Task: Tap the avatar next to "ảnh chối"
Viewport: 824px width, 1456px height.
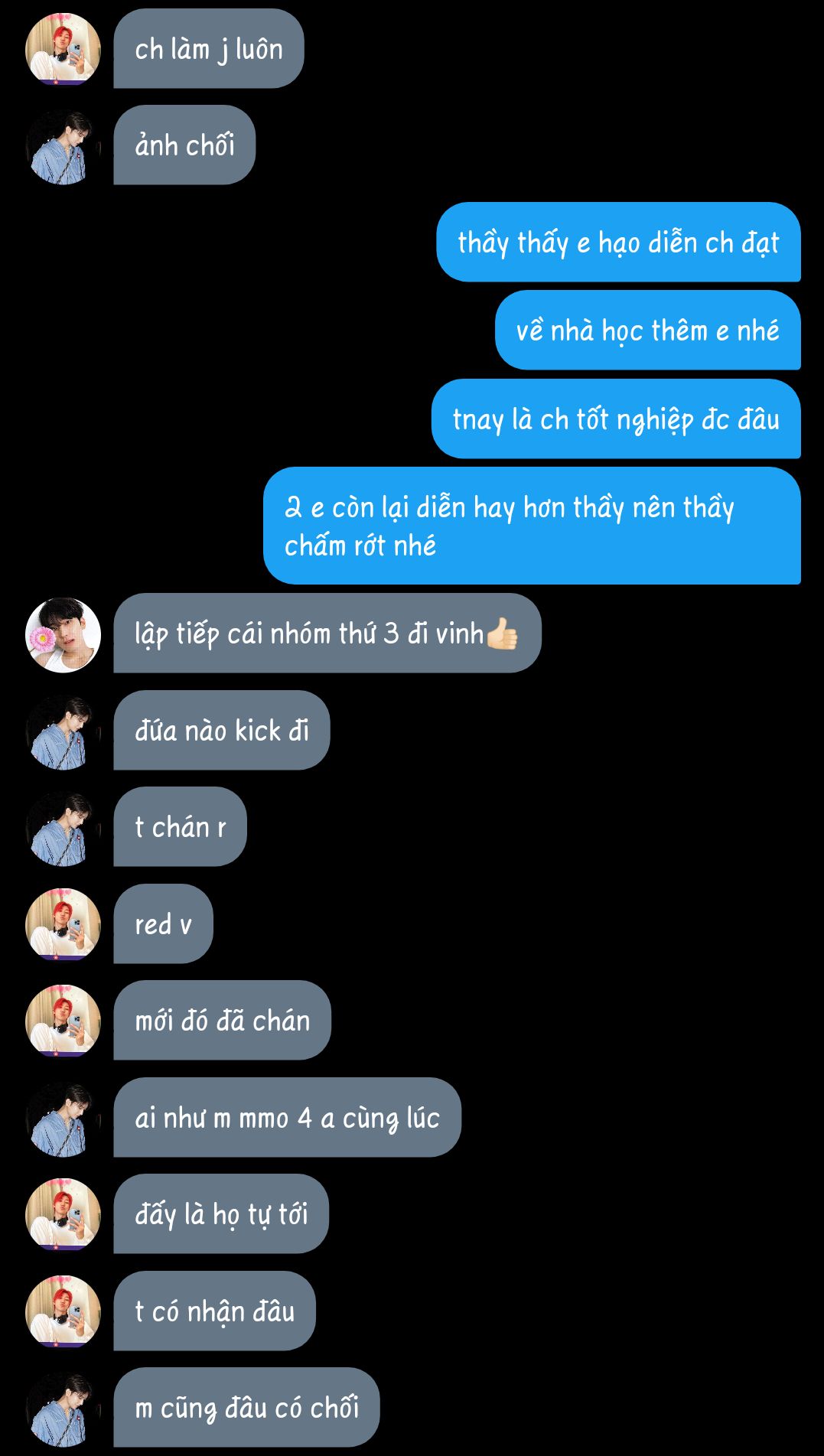Action: (x=64, y=147)
